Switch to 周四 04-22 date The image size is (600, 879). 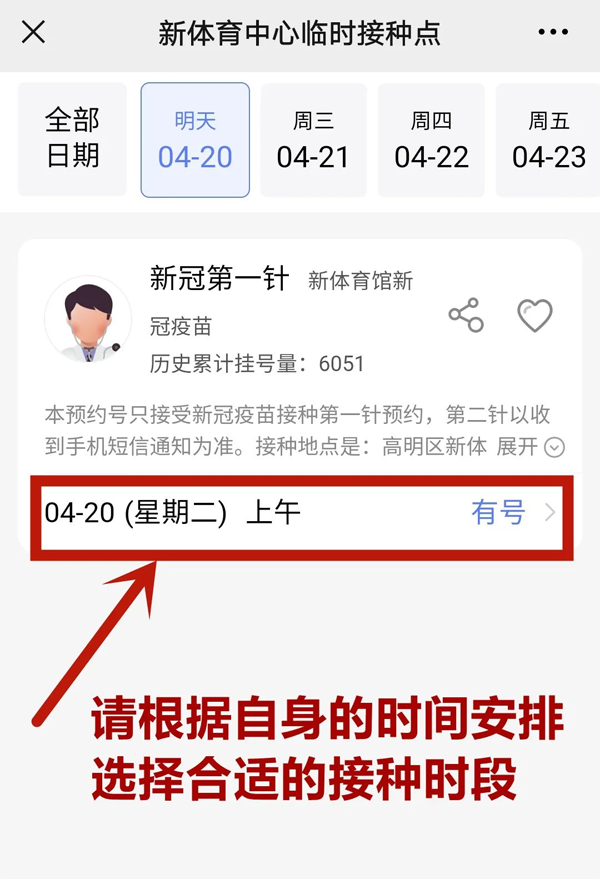point(431,139)
